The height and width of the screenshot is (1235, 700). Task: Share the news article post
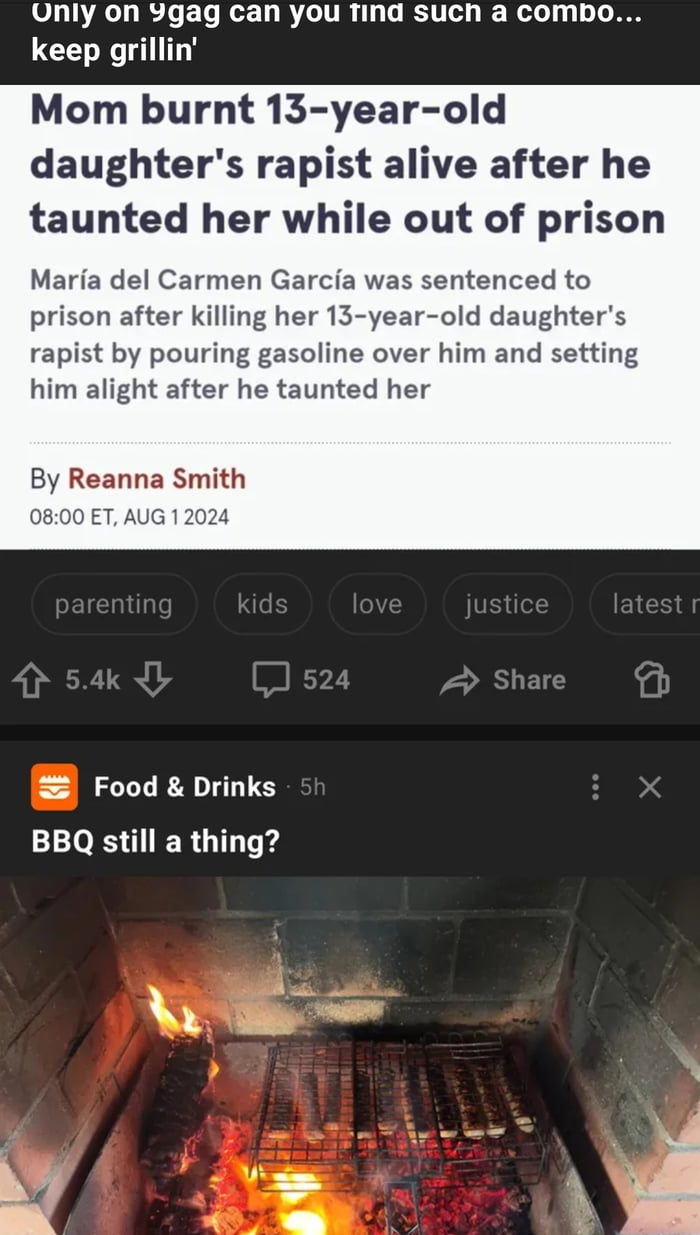[504, 680]
